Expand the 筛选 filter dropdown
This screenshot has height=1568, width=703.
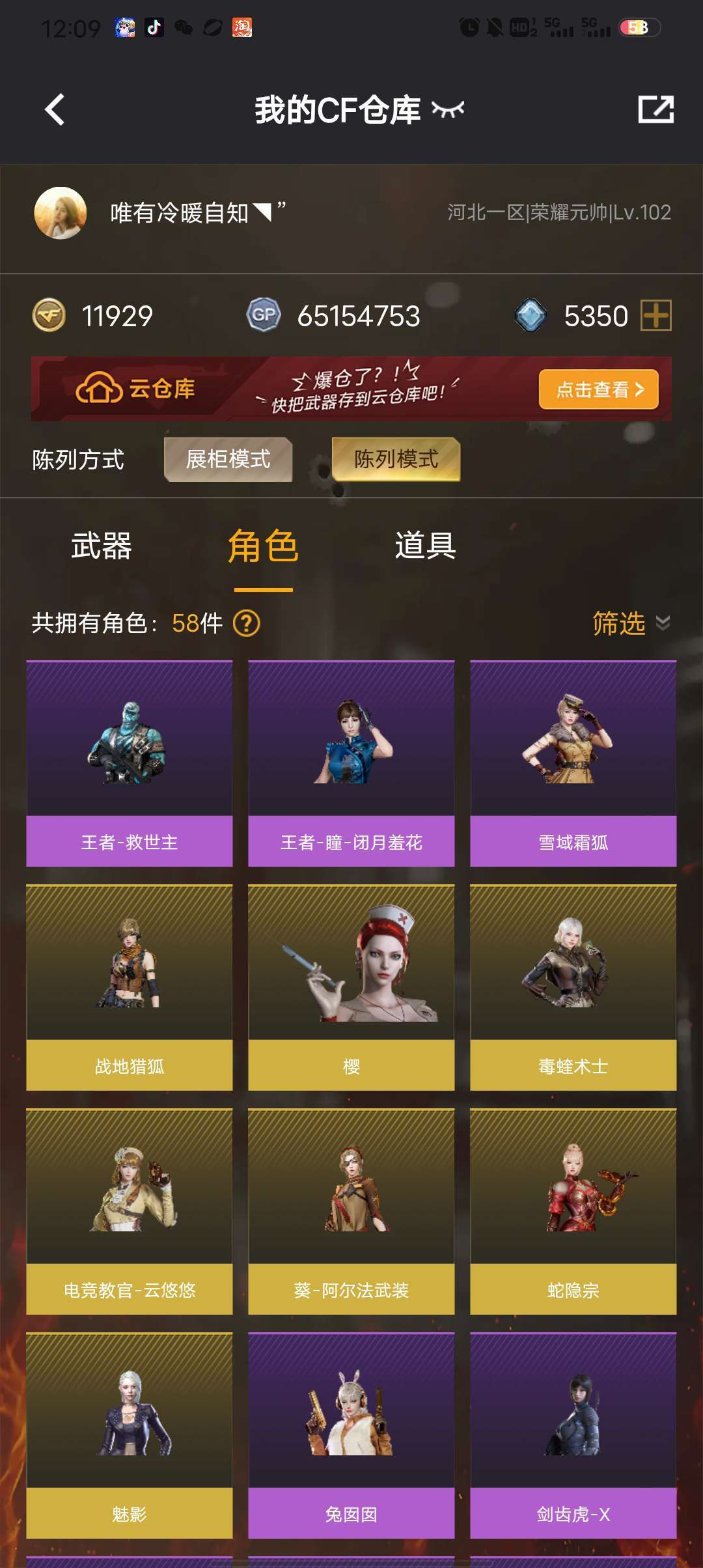(630, 623)
